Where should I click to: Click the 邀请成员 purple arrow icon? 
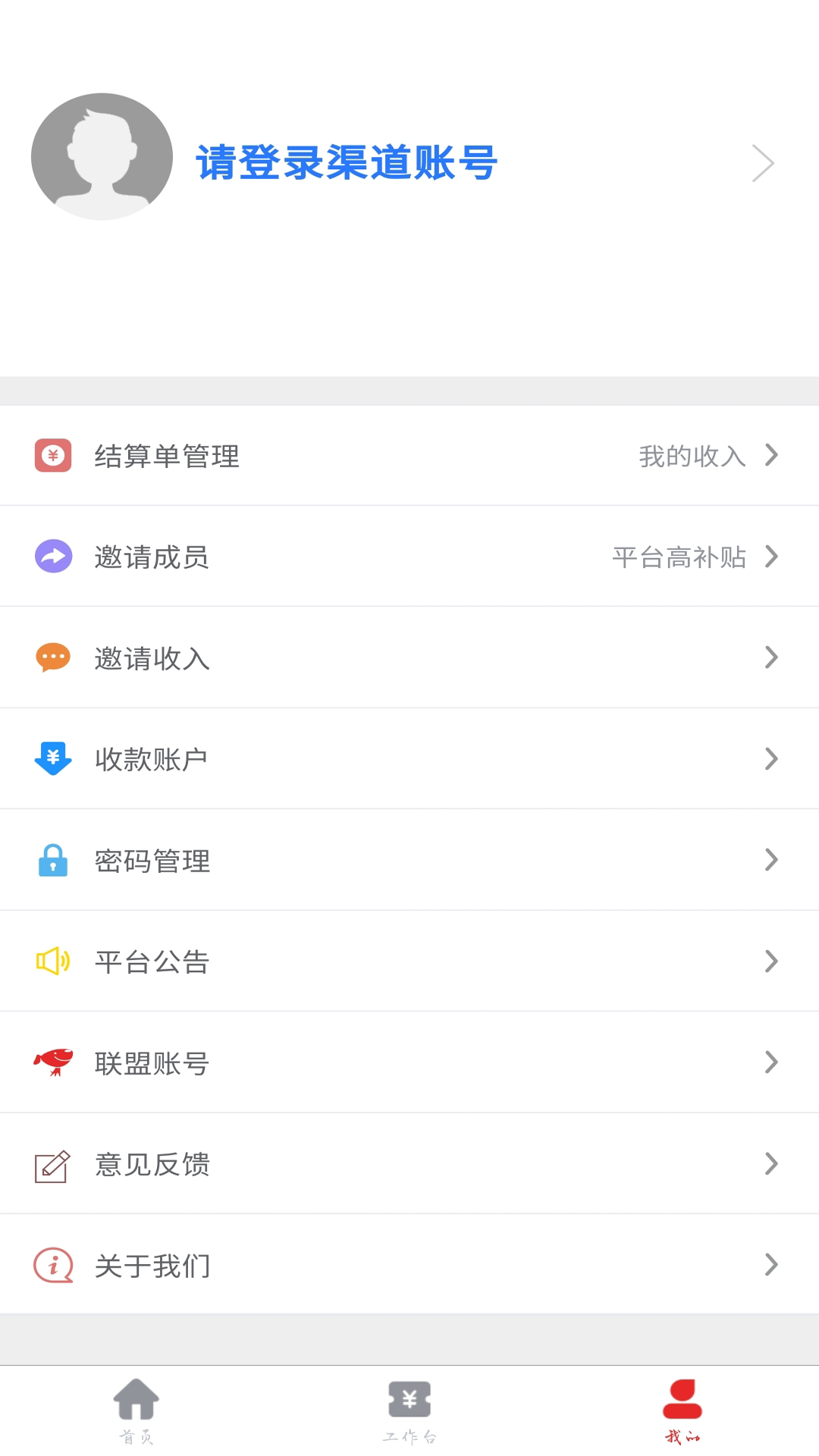coord(52,557)
